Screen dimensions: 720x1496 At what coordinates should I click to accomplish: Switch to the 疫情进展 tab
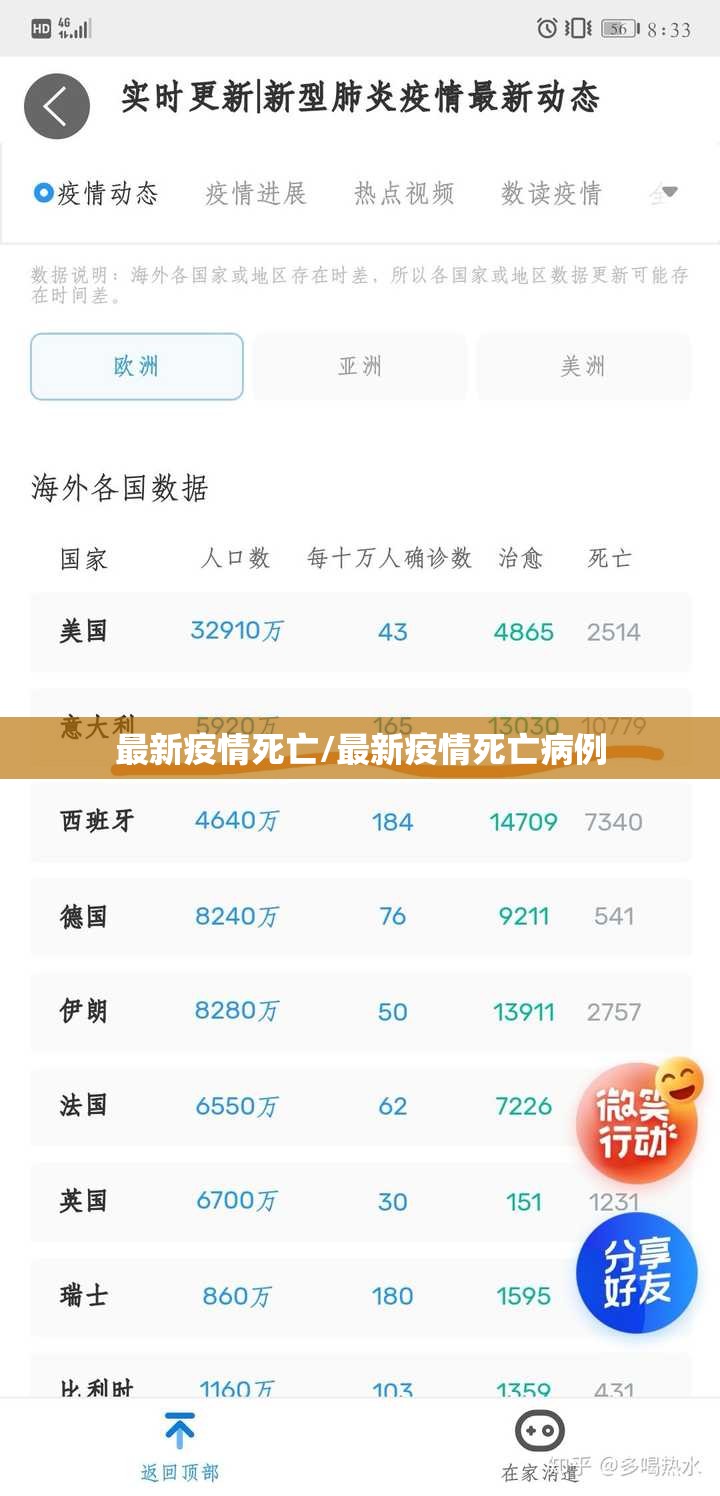[257, 195]
